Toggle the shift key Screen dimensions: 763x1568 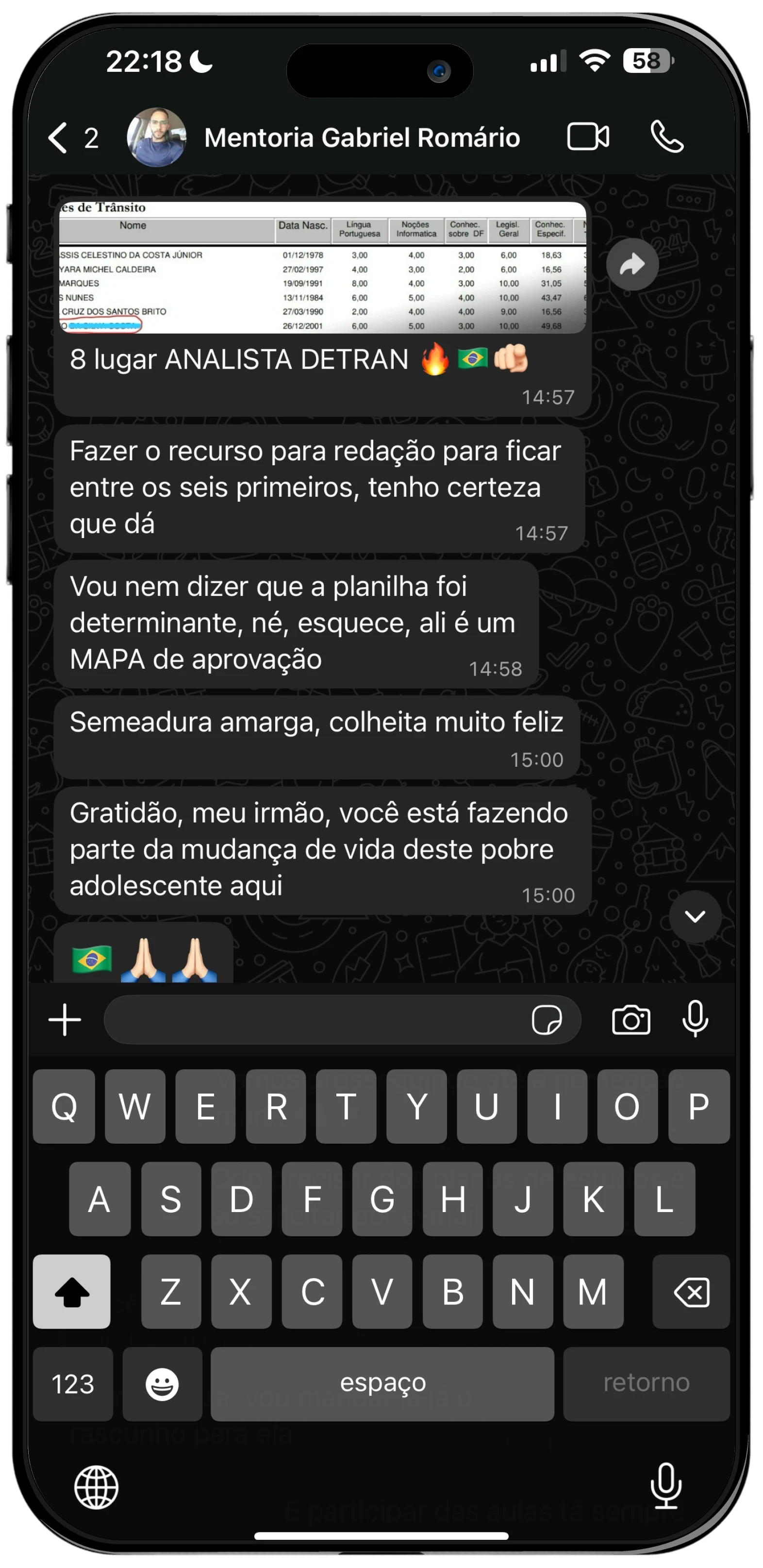point(72,1291)
